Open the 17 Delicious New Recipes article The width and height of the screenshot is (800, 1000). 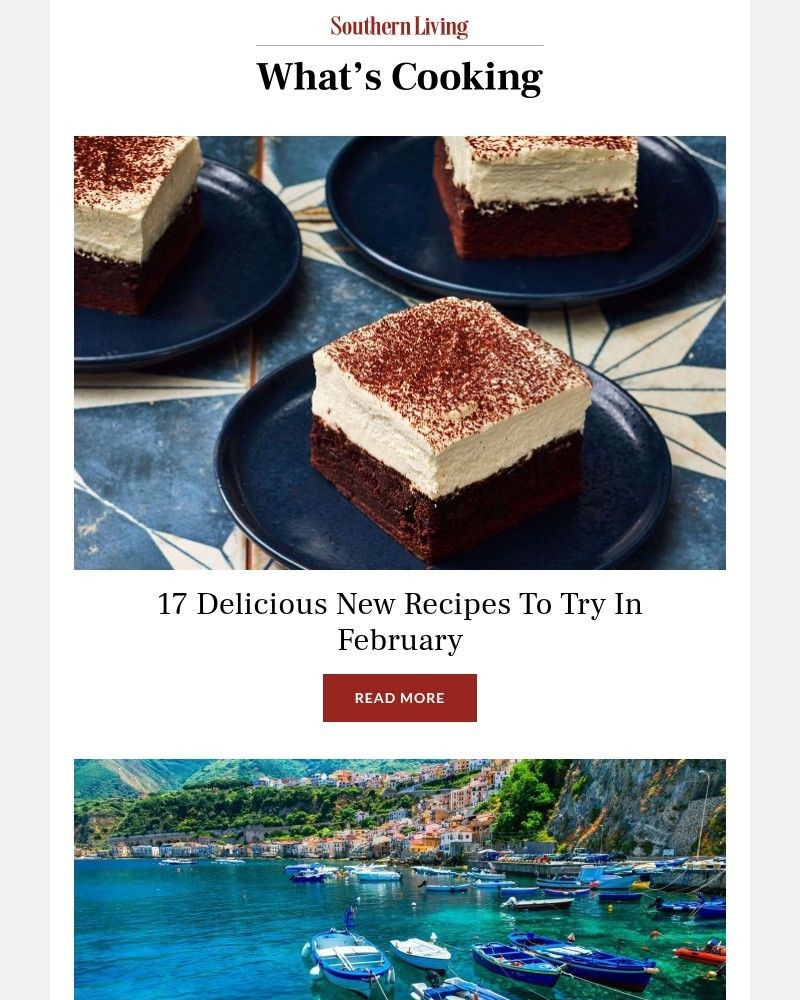(399, 620)
